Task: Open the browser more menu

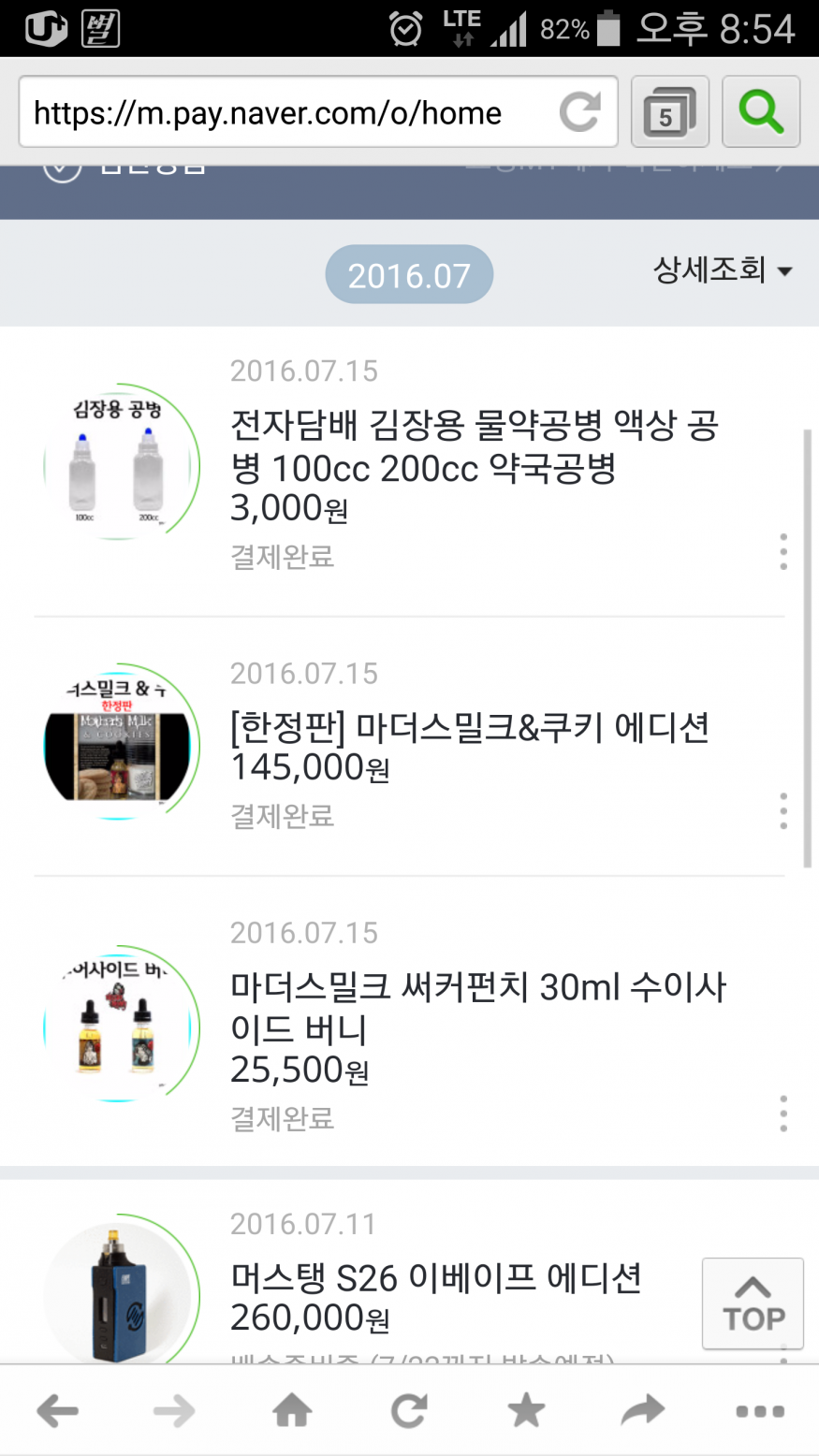Action: click(760, 1411)
